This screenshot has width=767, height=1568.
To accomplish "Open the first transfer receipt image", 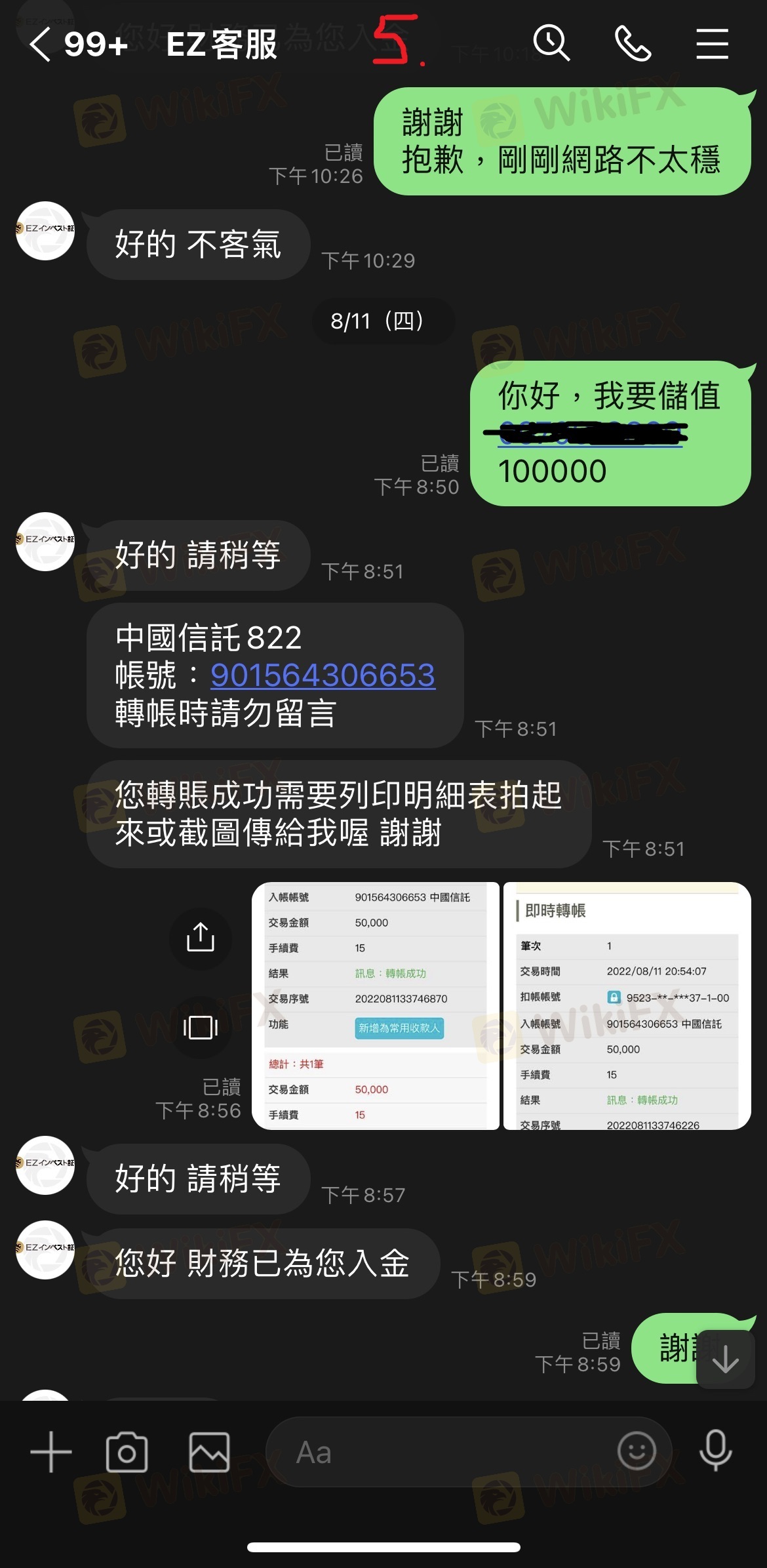I will tap(376, 1005).
